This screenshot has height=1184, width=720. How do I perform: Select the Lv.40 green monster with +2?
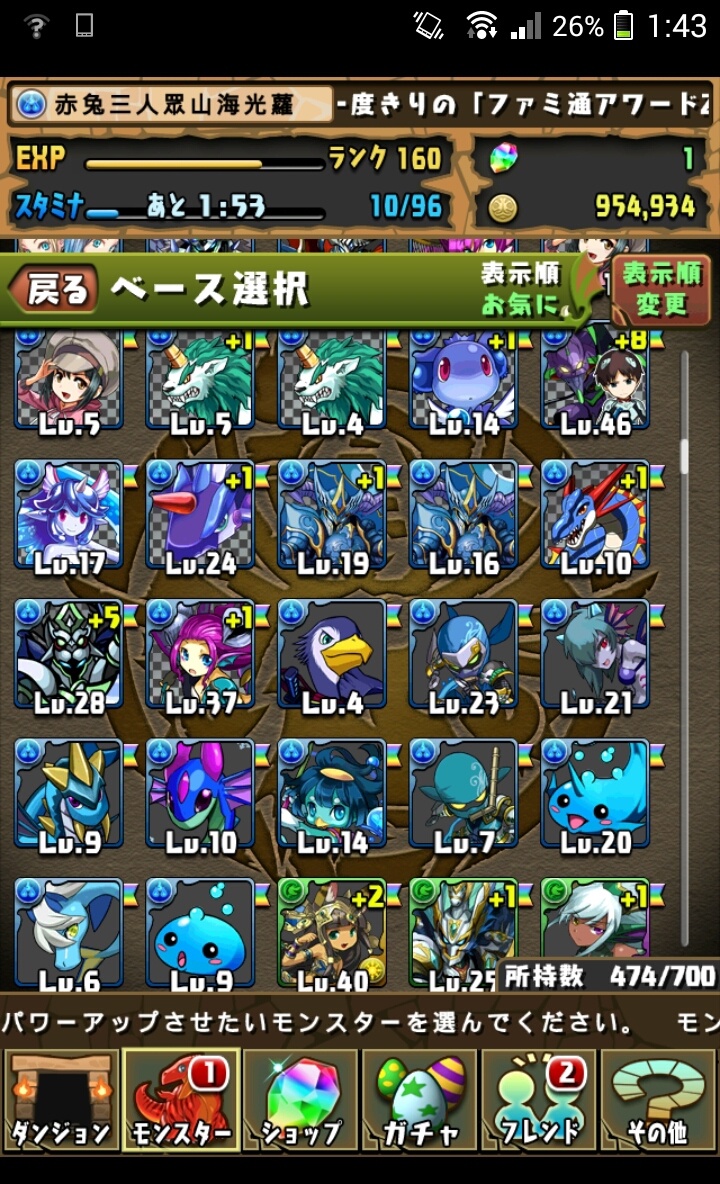pyautogui.click(x=332, y=933)
